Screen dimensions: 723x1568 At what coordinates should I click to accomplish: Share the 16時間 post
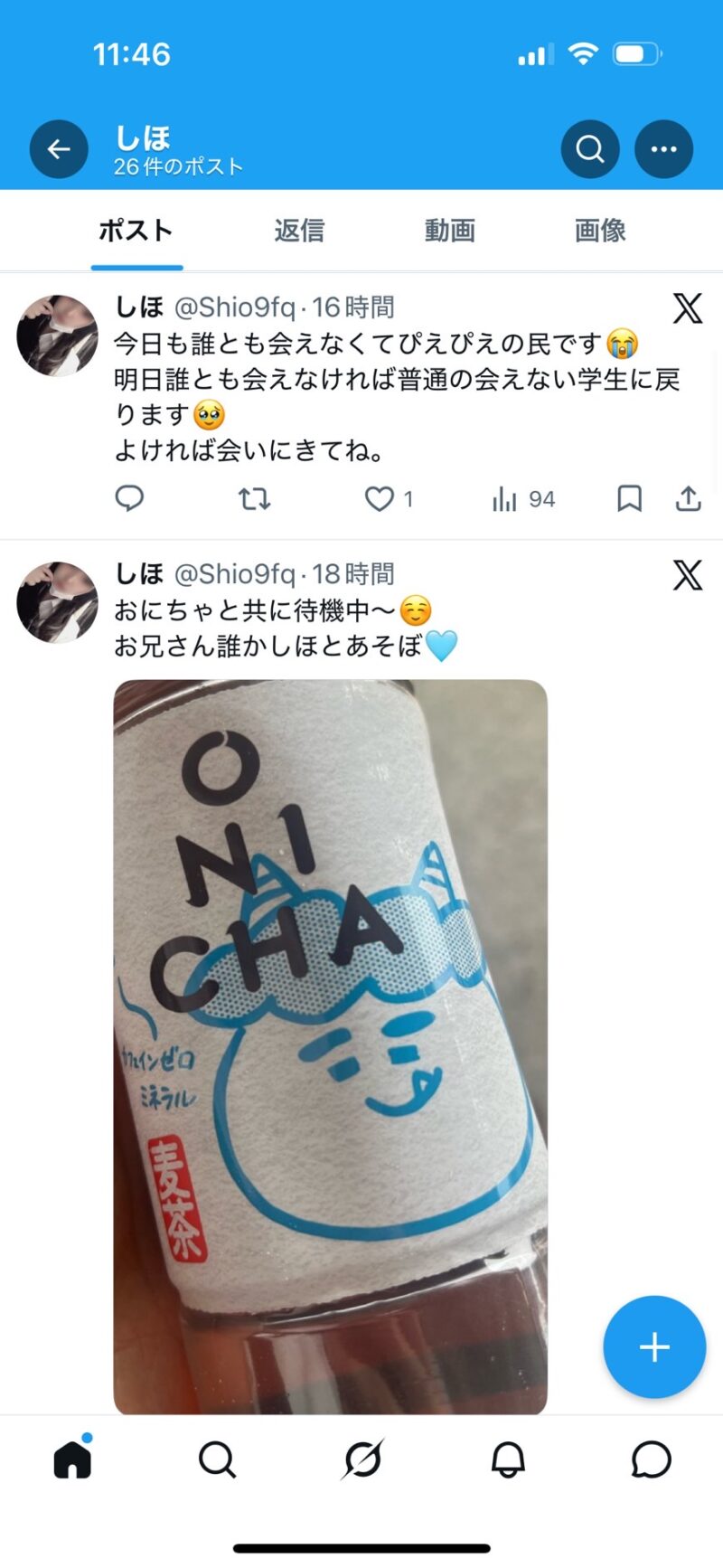click(689, 498)
